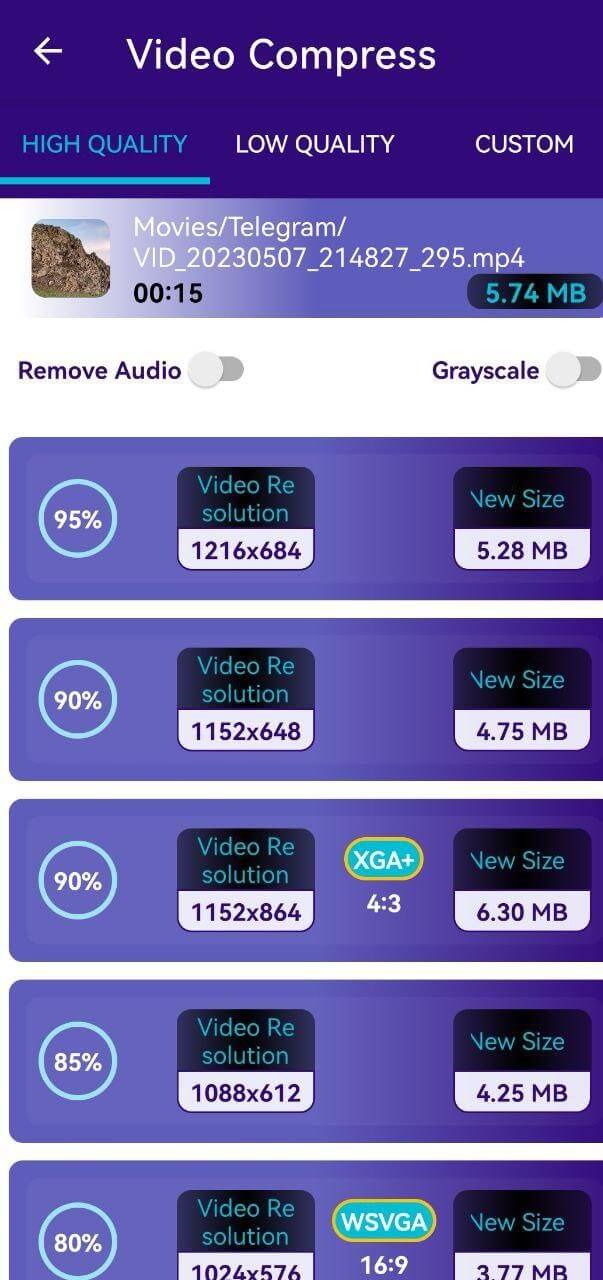This screenshot has height=1280, width=603.
Task: Toggle the Remove Audio switch
Action: click(217, 370)
